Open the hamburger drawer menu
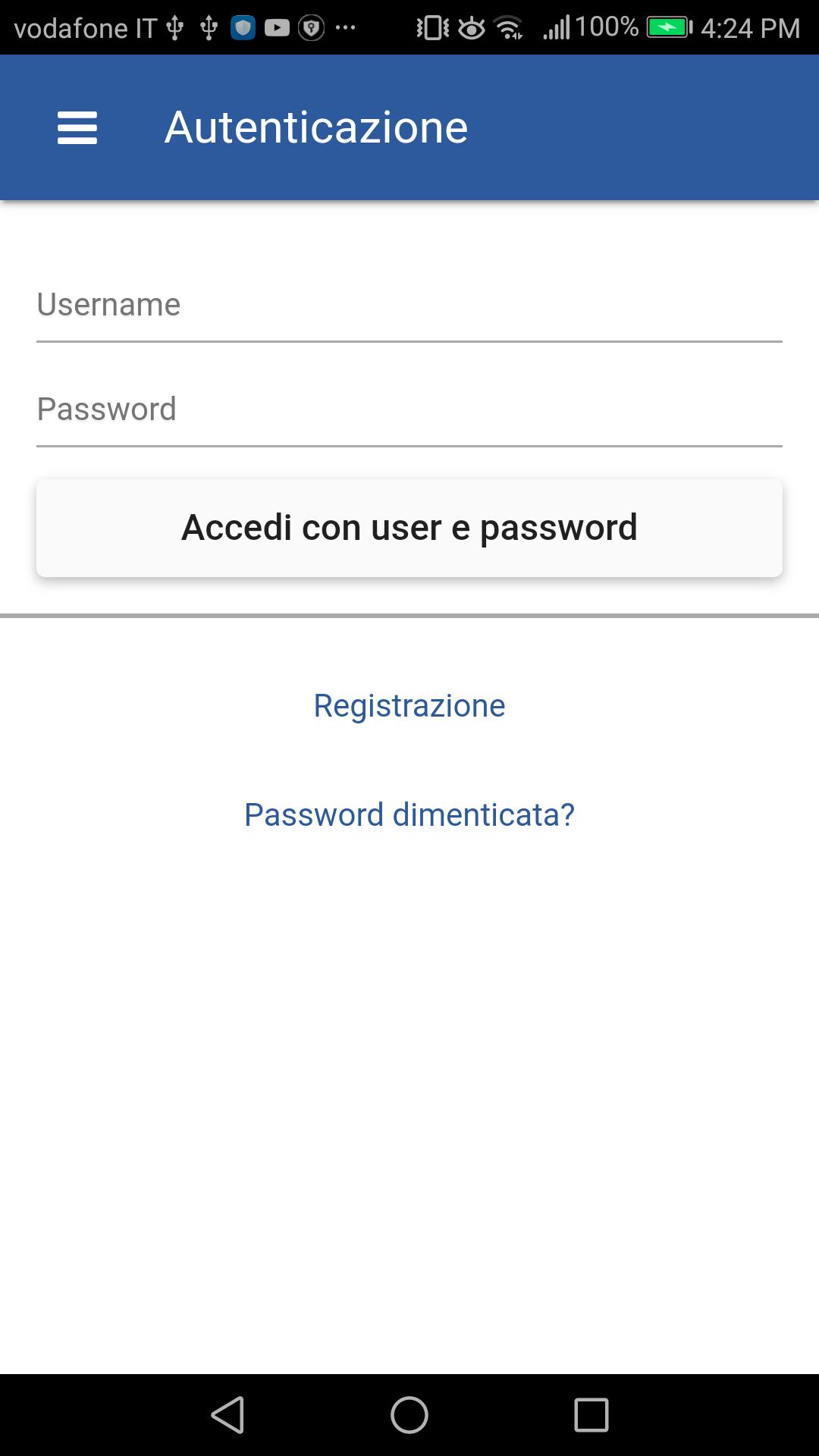The width and height of the screenshot is (819, 1456). coord(77,127)
